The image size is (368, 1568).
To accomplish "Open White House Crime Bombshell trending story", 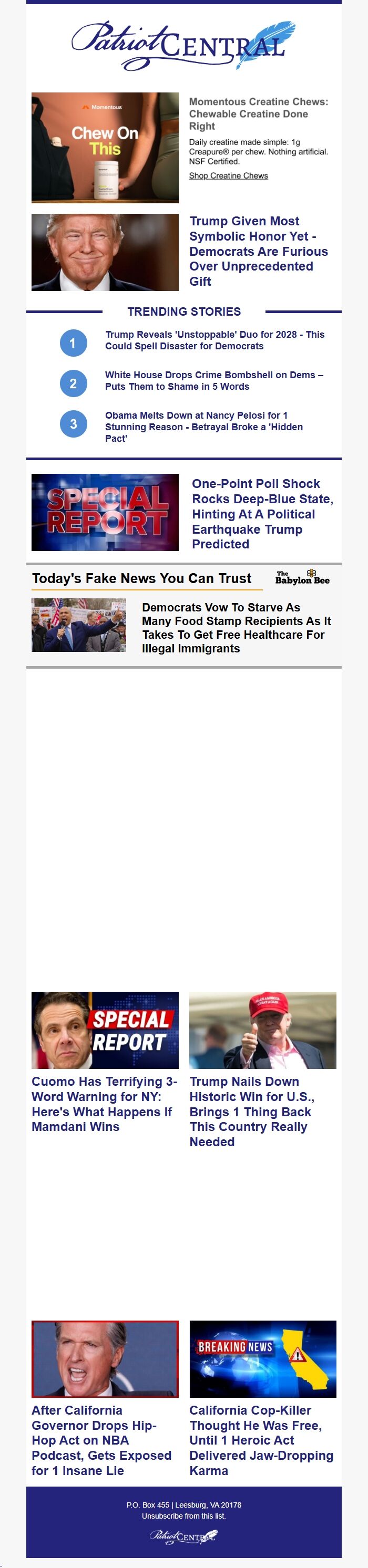I will click(x=213, y=380).
